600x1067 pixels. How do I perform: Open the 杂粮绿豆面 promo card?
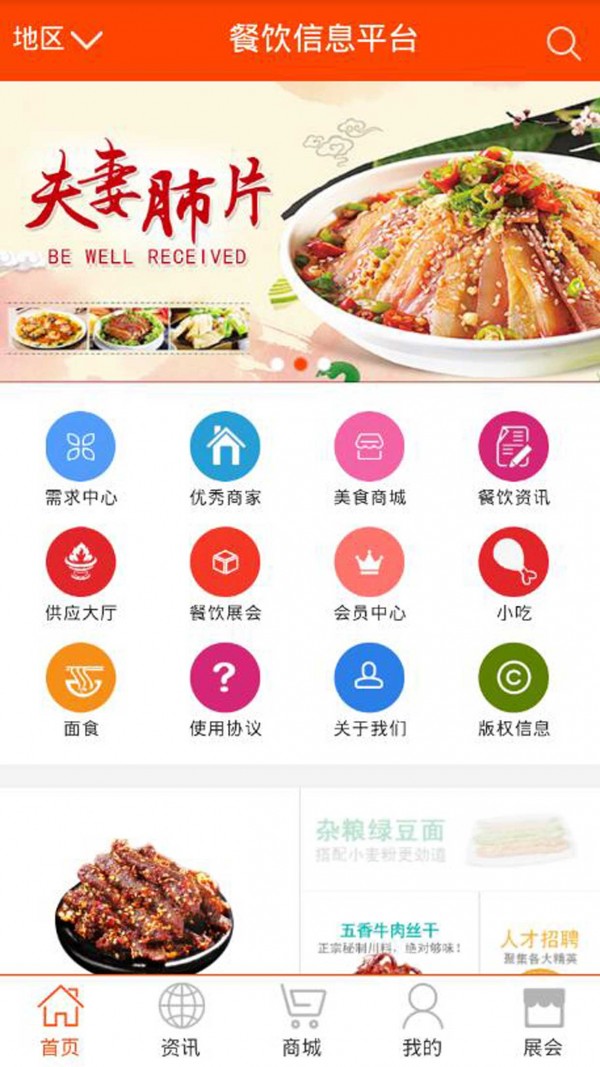449,839
